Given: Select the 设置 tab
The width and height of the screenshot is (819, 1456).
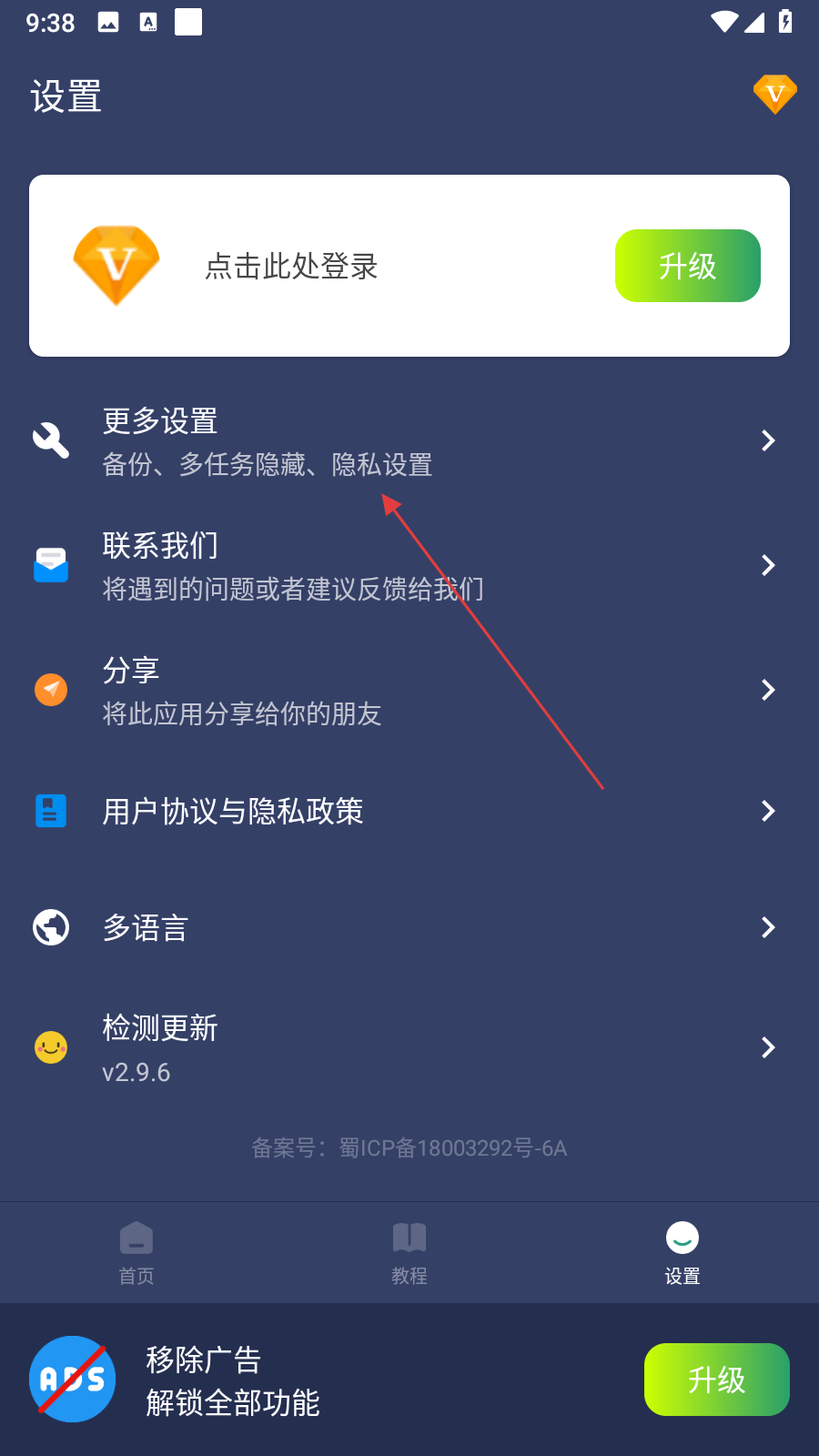Looking at the screenshot, I should pyautogui.click(x=682, y=1253).
